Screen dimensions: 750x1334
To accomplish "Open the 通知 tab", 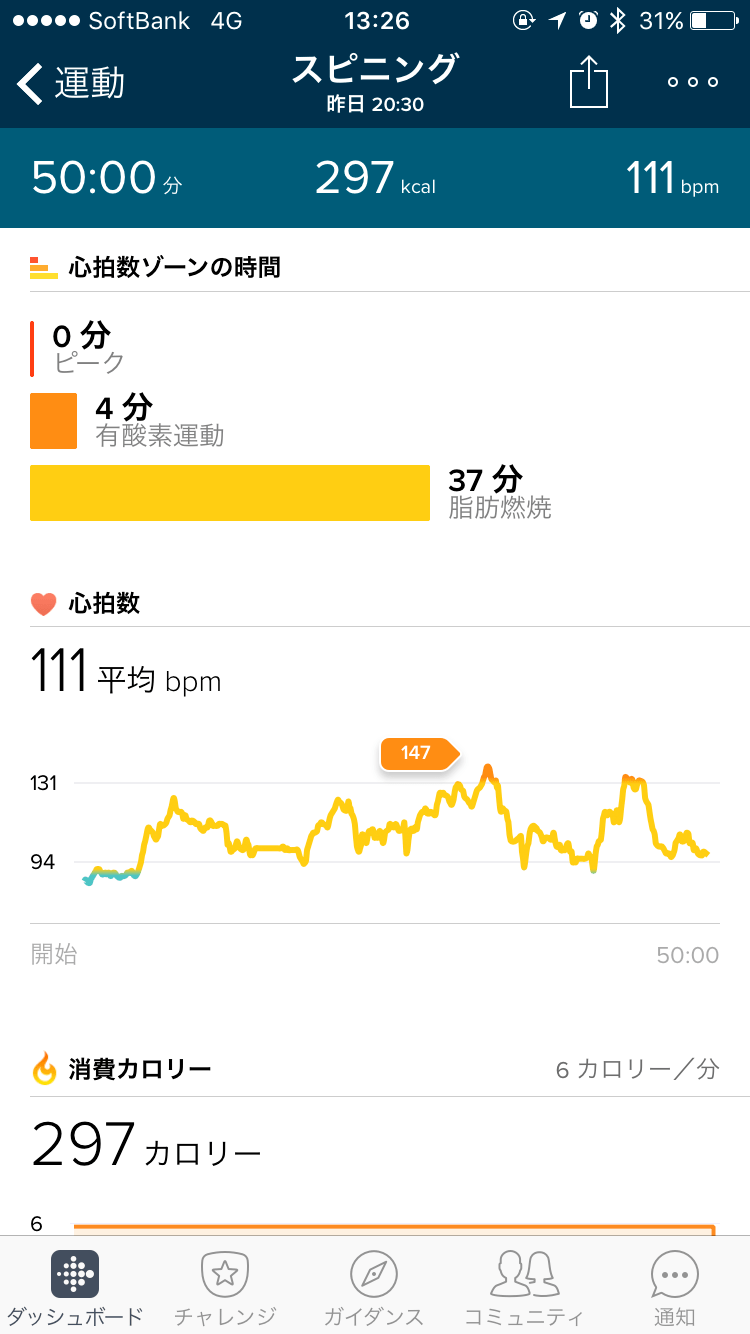I will (674, 1286).
